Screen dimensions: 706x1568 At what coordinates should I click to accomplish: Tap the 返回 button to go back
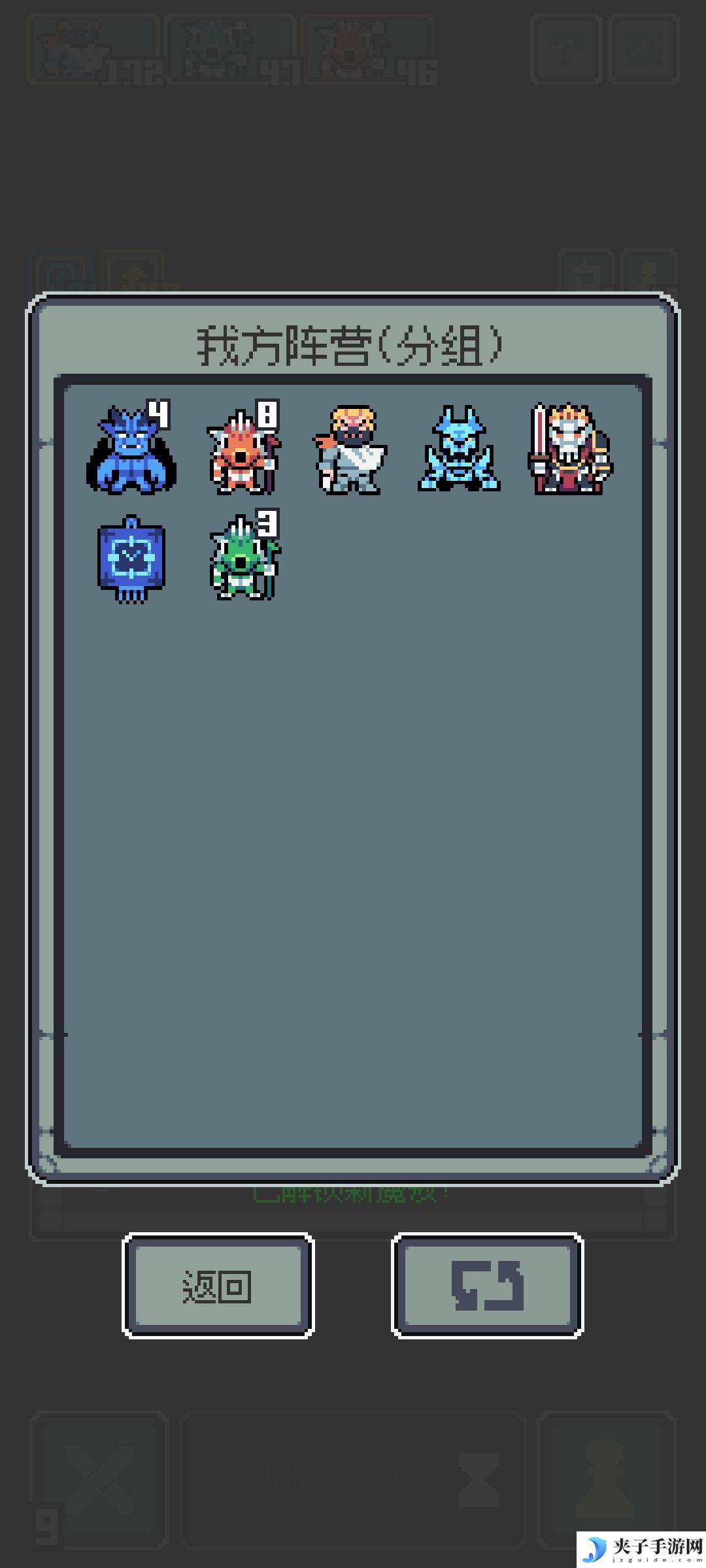click(x=218, y=1285)
